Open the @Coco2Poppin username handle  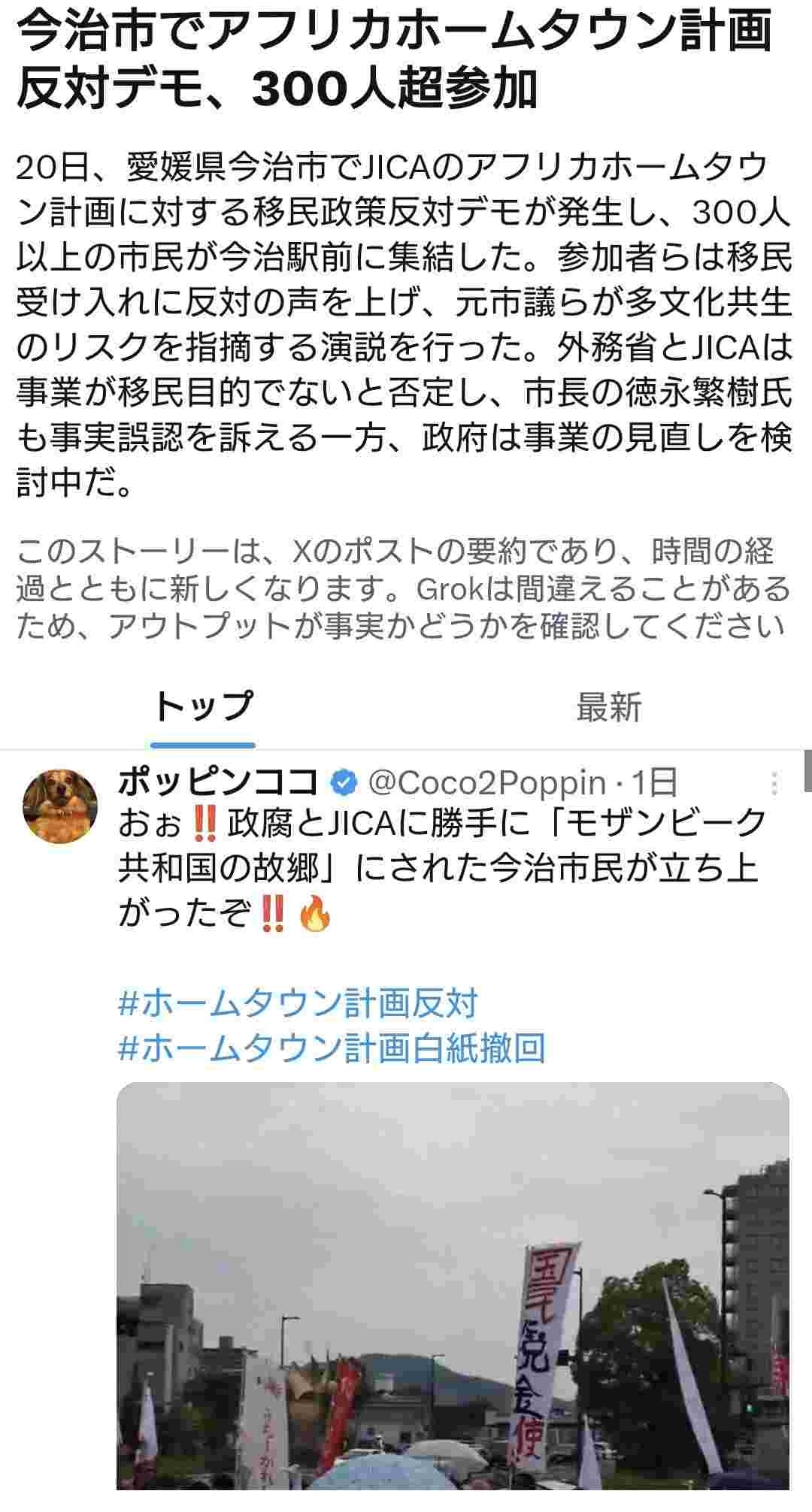(487, 784)
